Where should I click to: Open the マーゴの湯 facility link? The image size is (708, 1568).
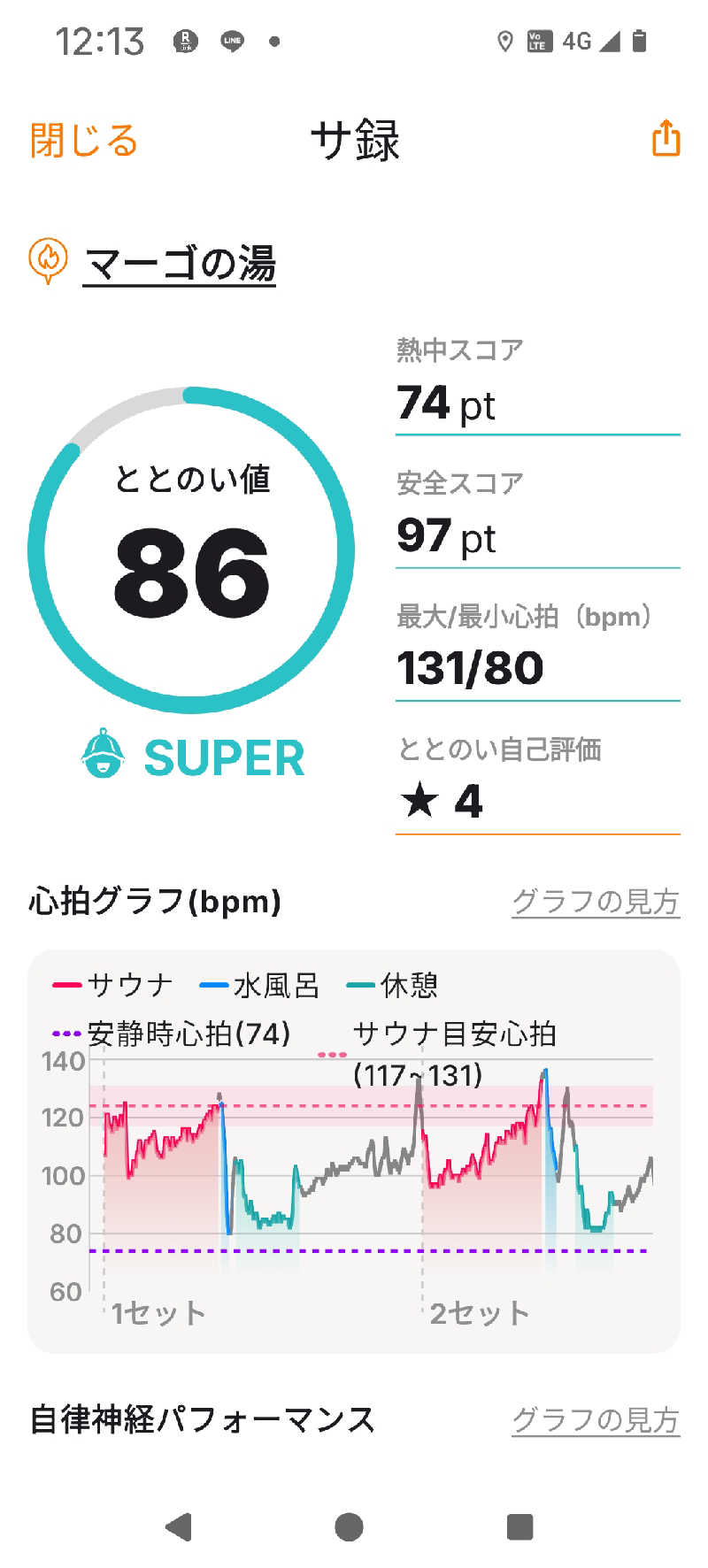pyautogui.click(x=179, y=265)
